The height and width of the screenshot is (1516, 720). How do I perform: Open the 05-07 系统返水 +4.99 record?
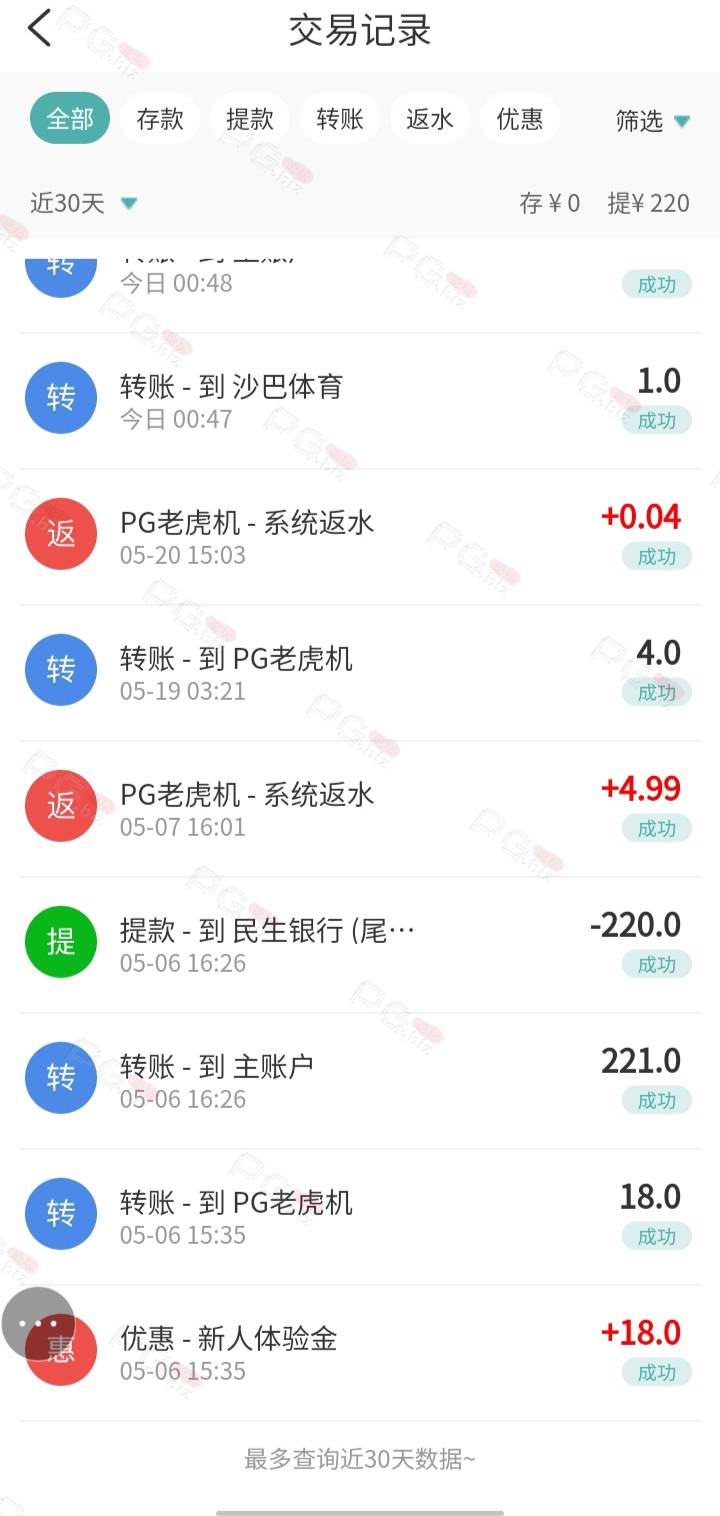pyautogui.click(x=360, y=809)
